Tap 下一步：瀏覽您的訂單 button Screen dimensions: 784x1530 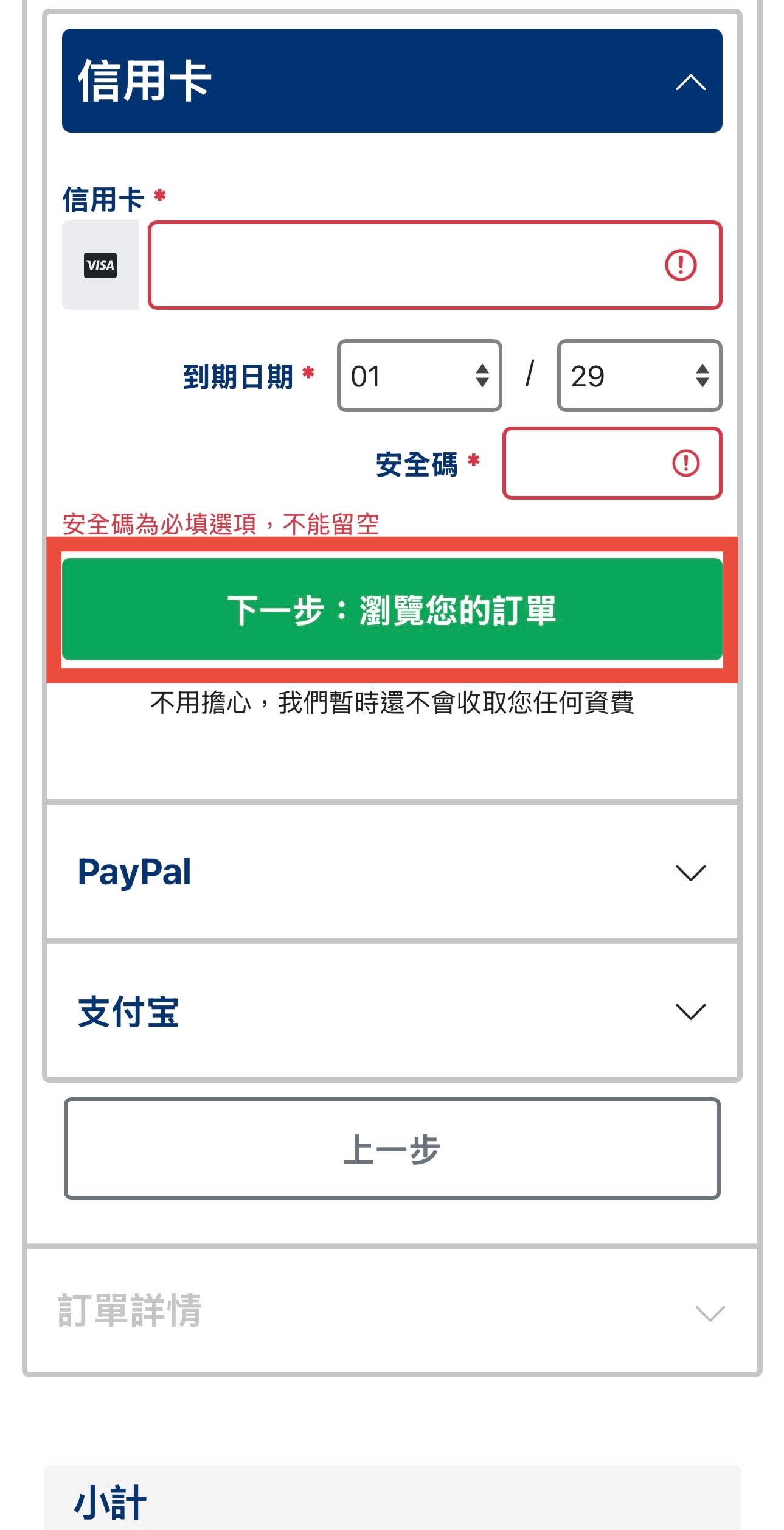pyautogui.click(x=392, y=609)
